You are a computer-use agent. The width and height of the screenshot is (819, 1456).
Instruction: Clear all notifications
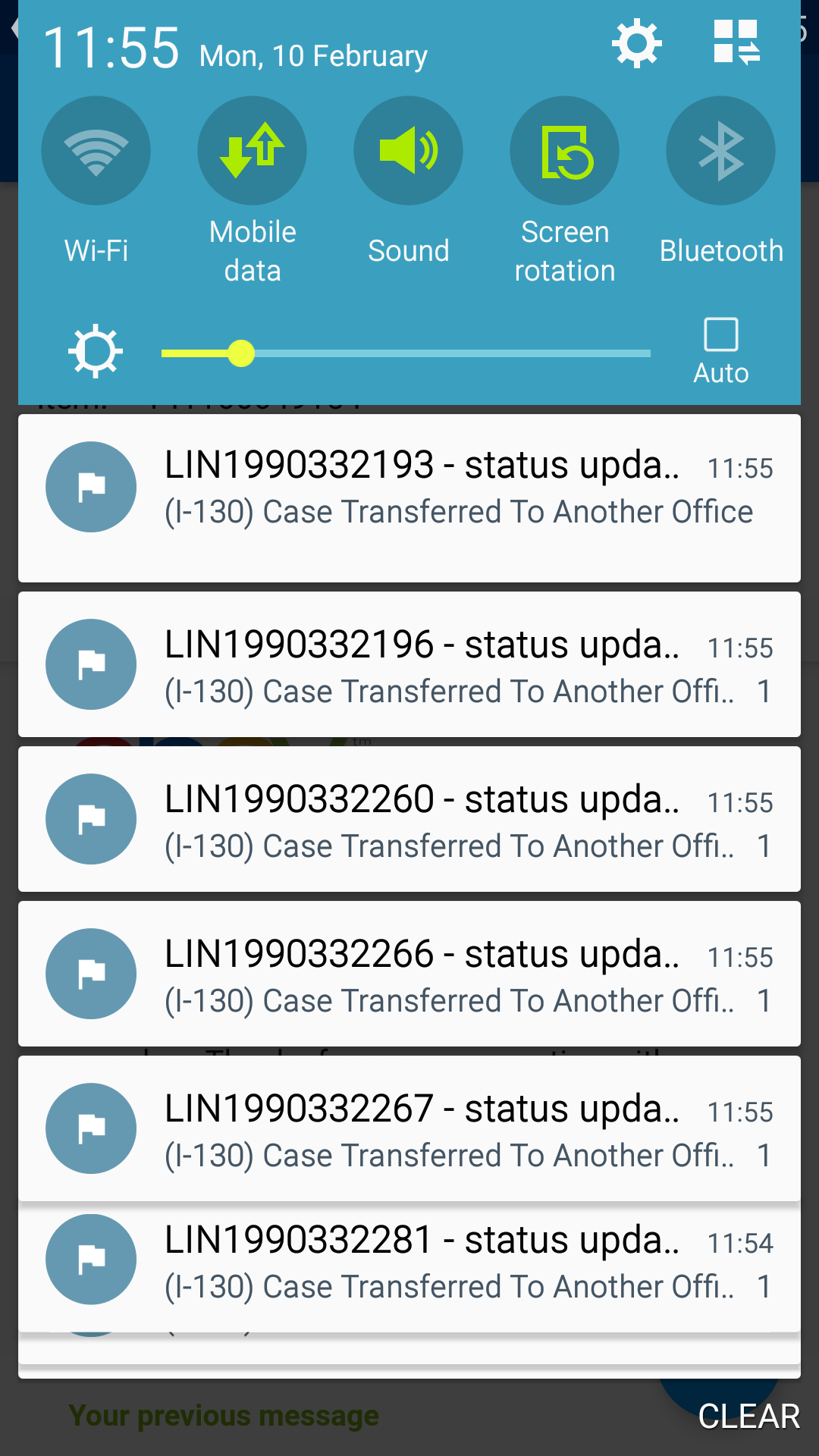[x=749, y=1416]
